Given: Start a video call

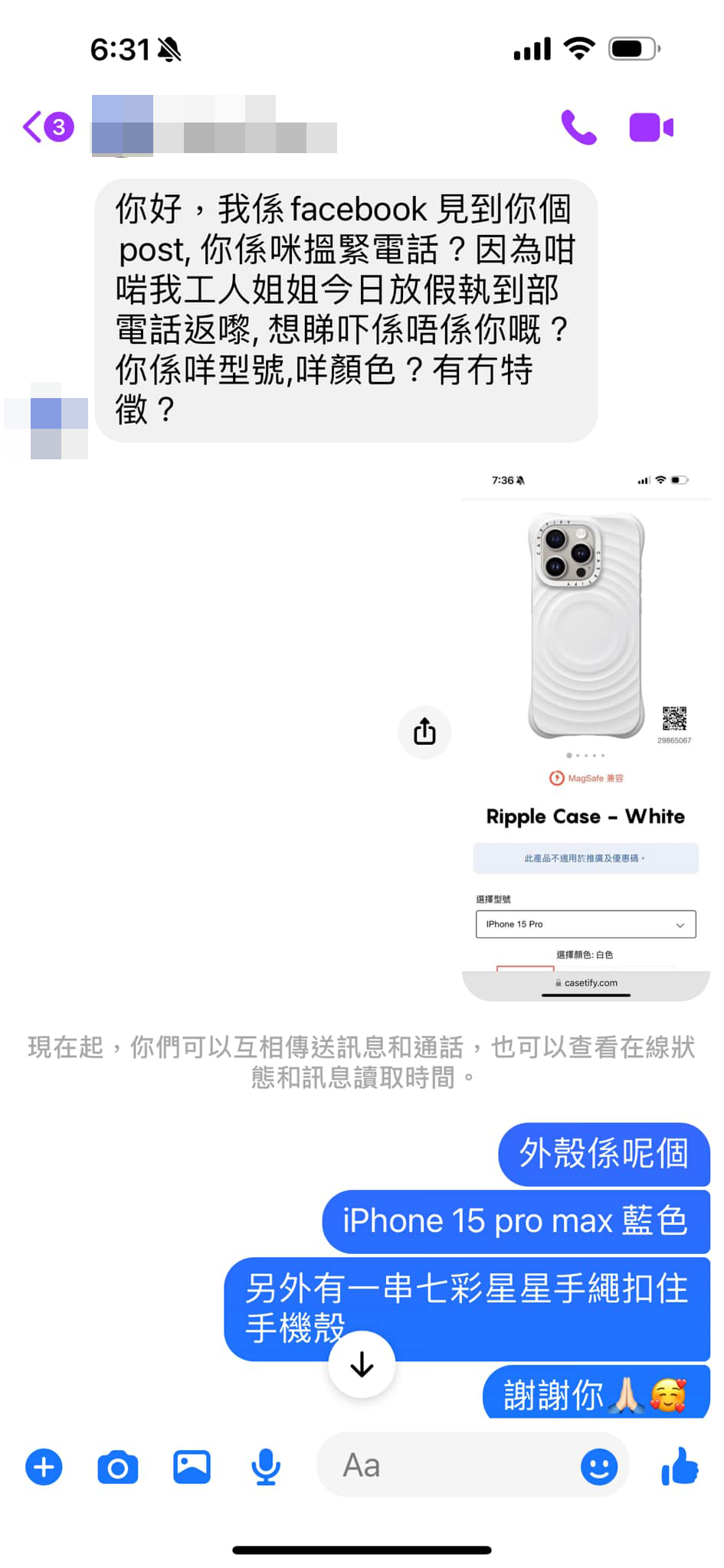Looking at the screenshot, I should [x=651, y=127].
